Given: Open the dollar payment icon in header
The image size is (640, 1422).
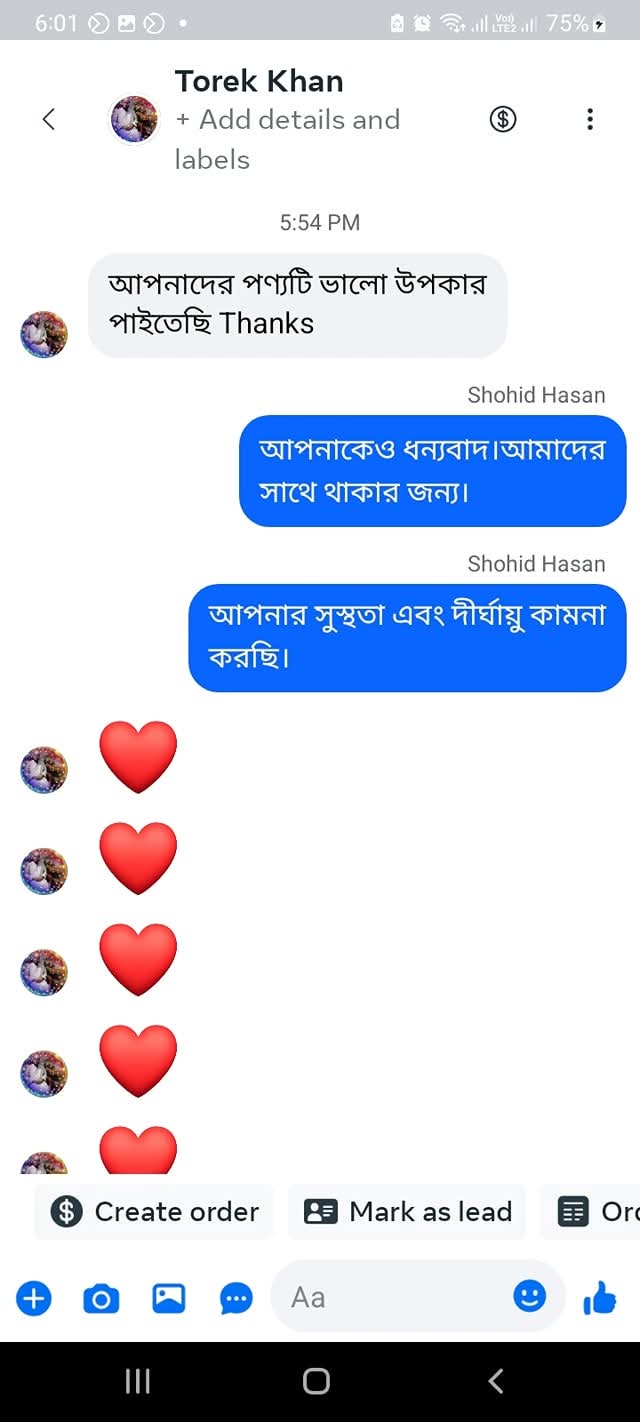Looking at the screenshot, I should click(502, 120).
